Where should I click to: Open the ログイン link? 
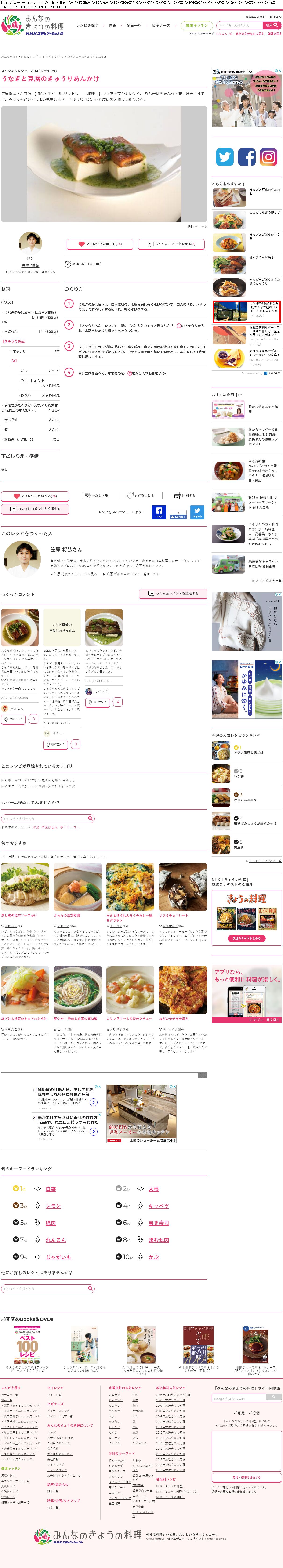(x=275, y=17)
